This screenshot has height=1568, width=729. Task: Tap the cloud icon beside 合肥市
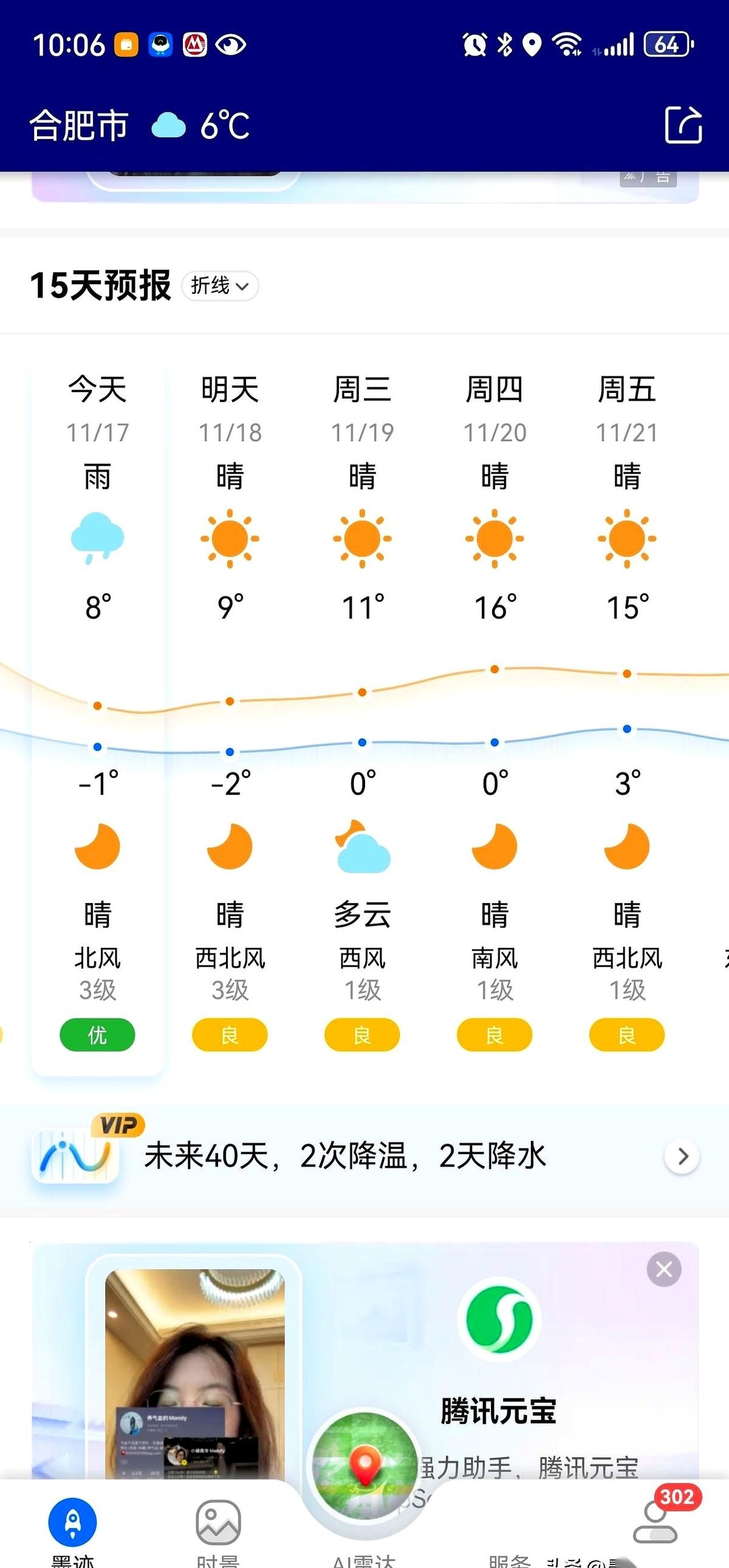[170, 126]
